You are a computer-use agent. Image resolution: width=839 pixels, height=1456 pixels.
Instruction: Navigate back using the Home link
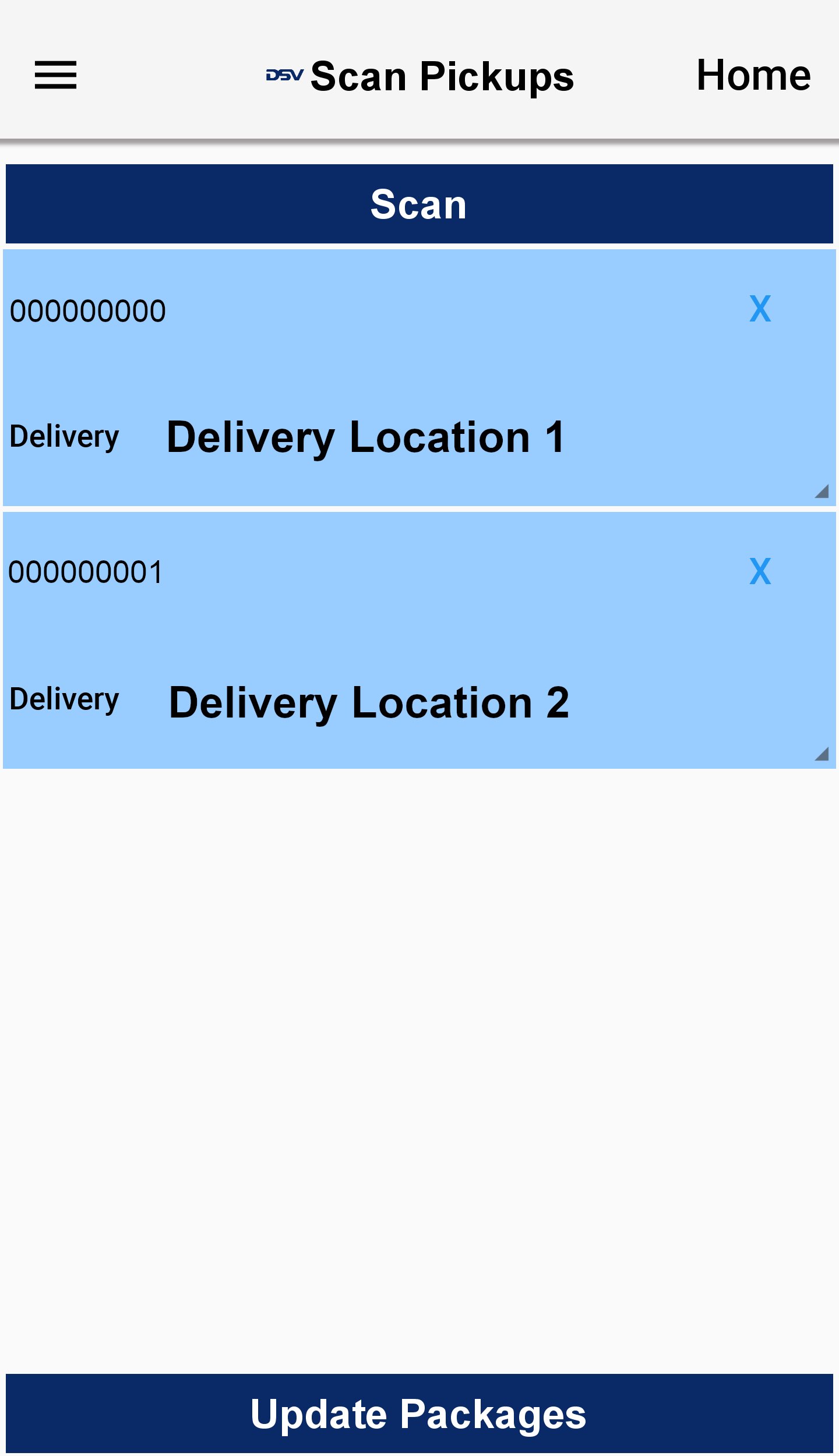753,75
